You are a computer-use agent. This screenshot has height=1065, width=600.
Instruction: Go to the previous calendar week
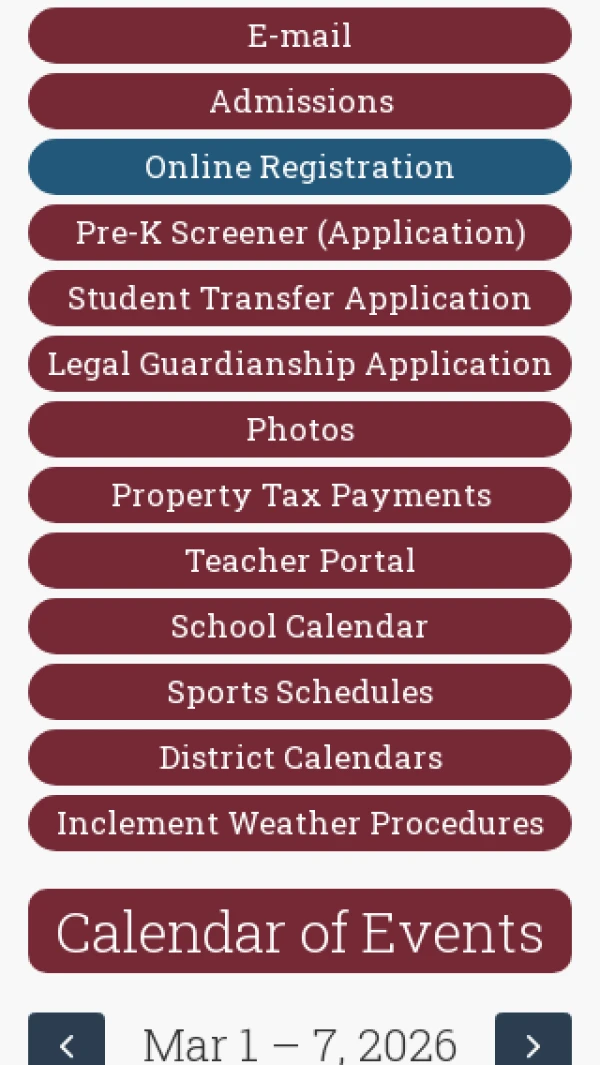coord(66,1044)
